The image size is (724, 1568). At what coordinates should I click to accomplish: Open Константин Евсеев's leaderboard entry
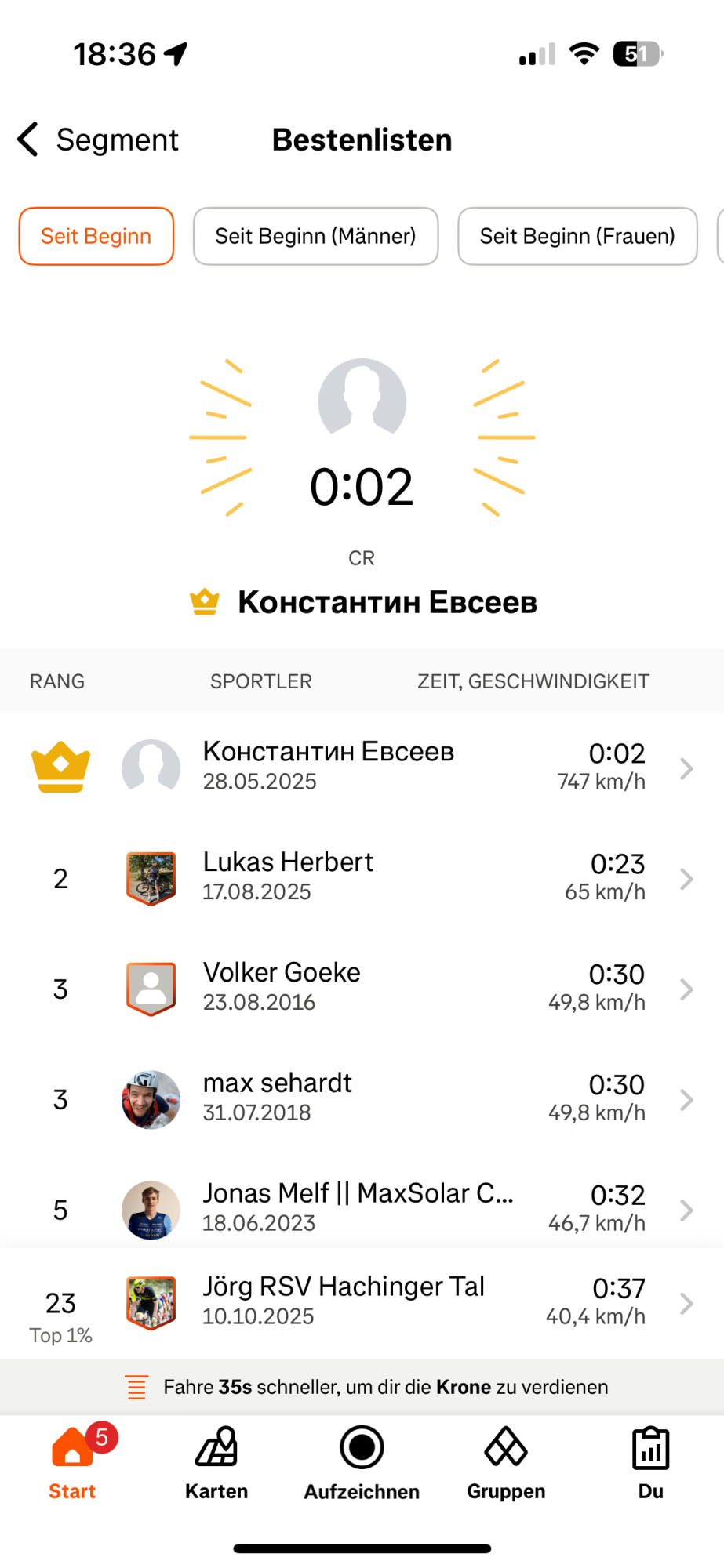click(362, 768)
